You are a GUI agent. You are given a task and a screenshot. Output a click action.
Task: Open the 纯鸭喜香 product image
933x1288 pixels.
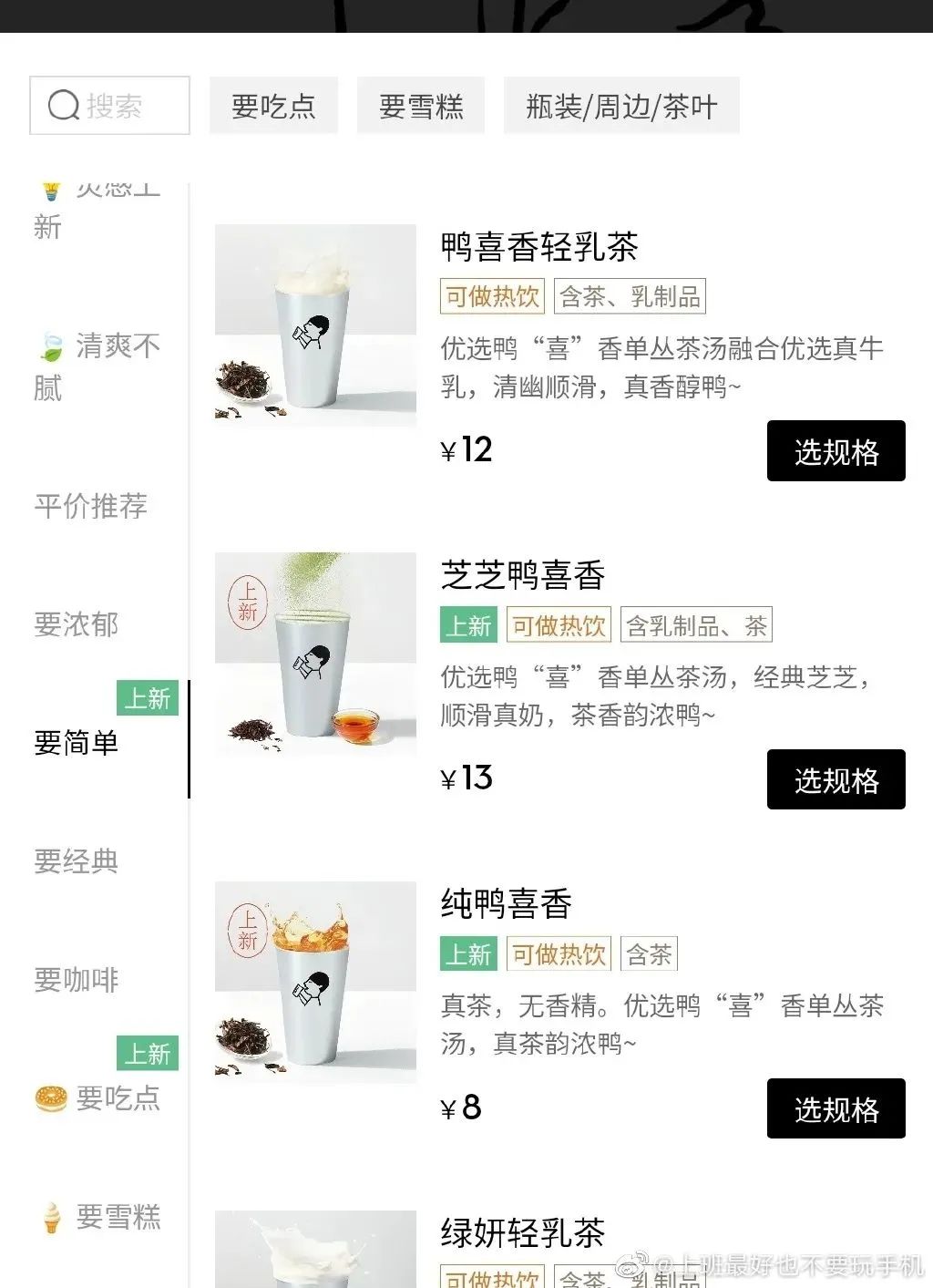click(x=315, y=983)
